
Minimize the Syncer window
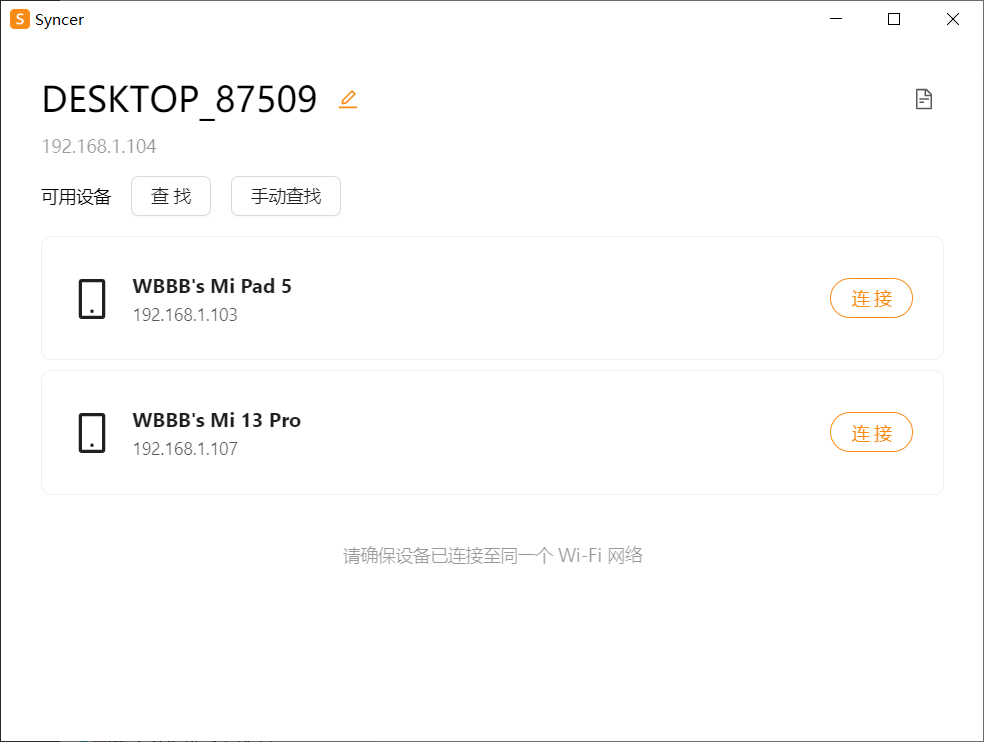pos(836,19)
